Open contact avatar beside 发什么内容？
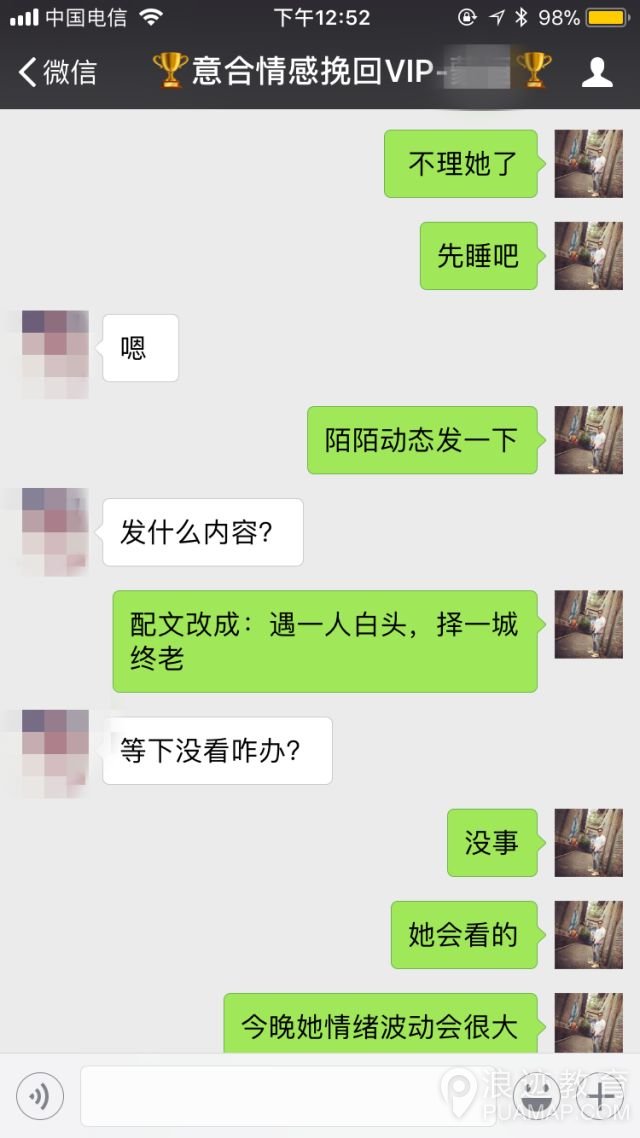The image size is (640, 1138). pyautogui.click(x=55, y=531)
